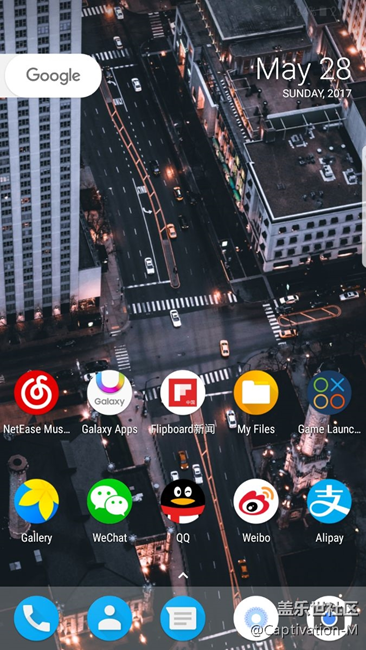Screen dimensions: 366x650
Task: Tap the edge panel handle
Action: [x=364, y=206]
